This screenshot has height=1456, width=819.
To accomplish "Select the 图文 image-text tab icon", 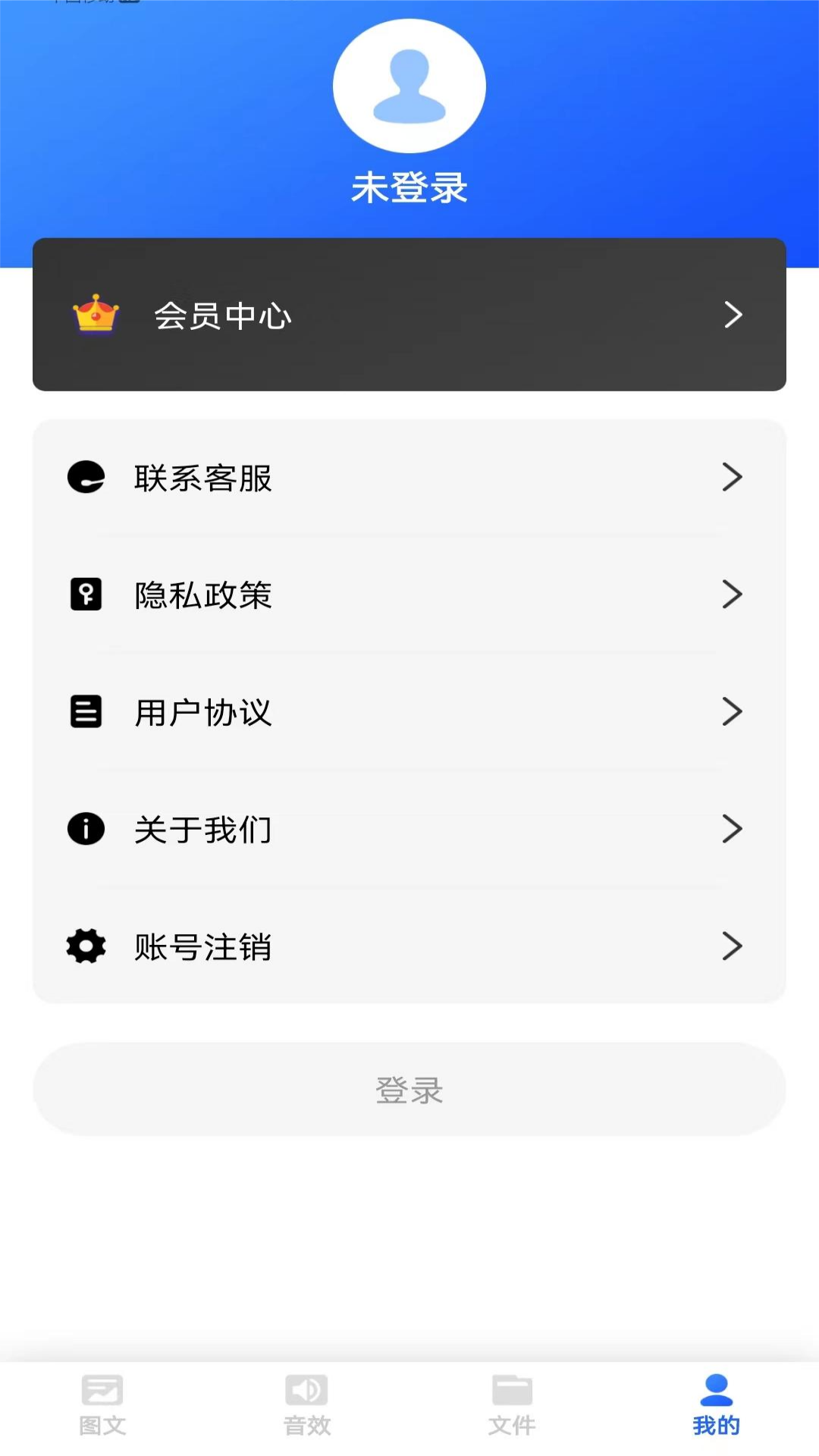I will pos(102,1390).
